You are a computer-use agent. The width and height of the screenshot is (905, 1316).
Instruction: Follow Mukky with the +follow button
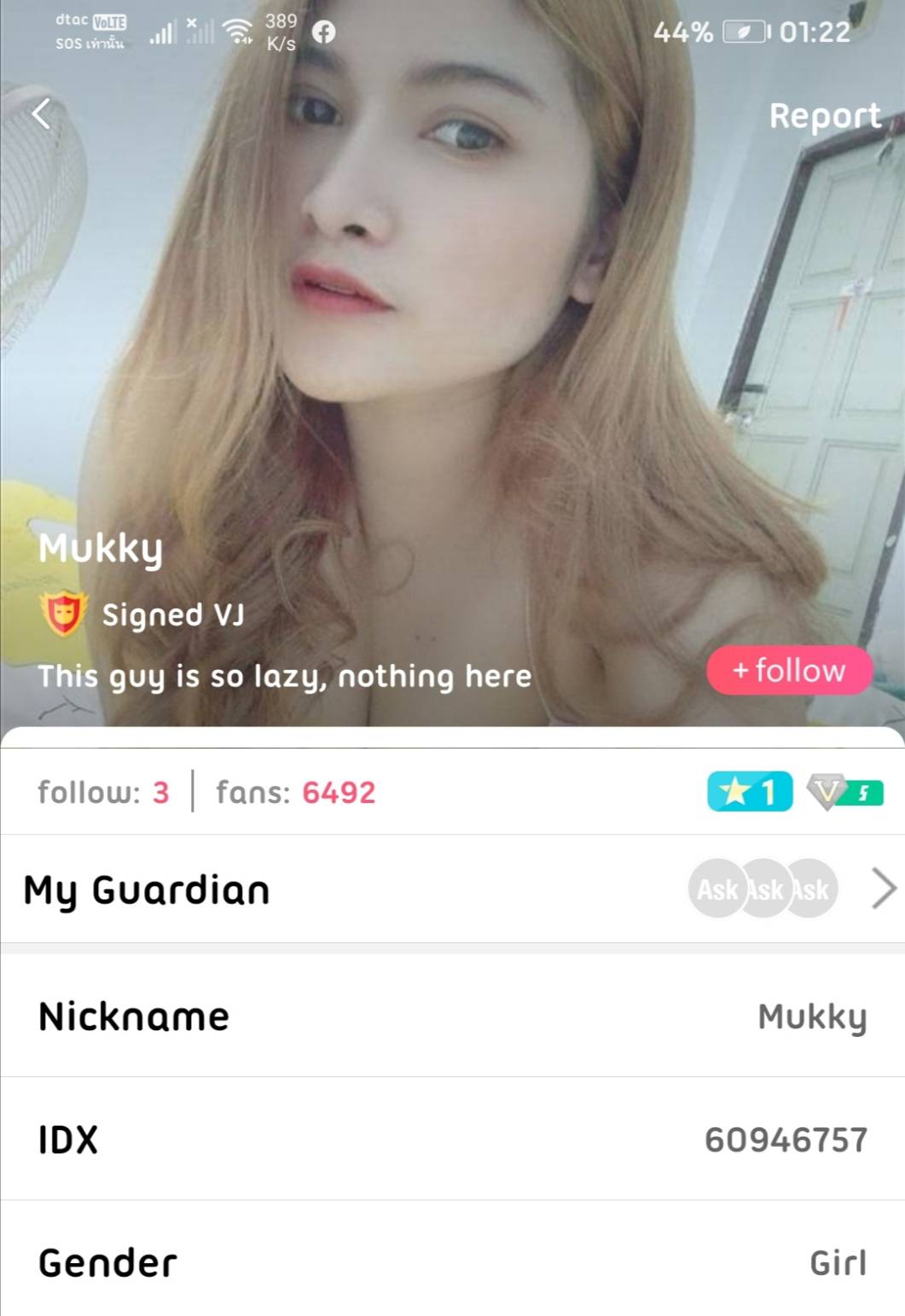(789, 670)
